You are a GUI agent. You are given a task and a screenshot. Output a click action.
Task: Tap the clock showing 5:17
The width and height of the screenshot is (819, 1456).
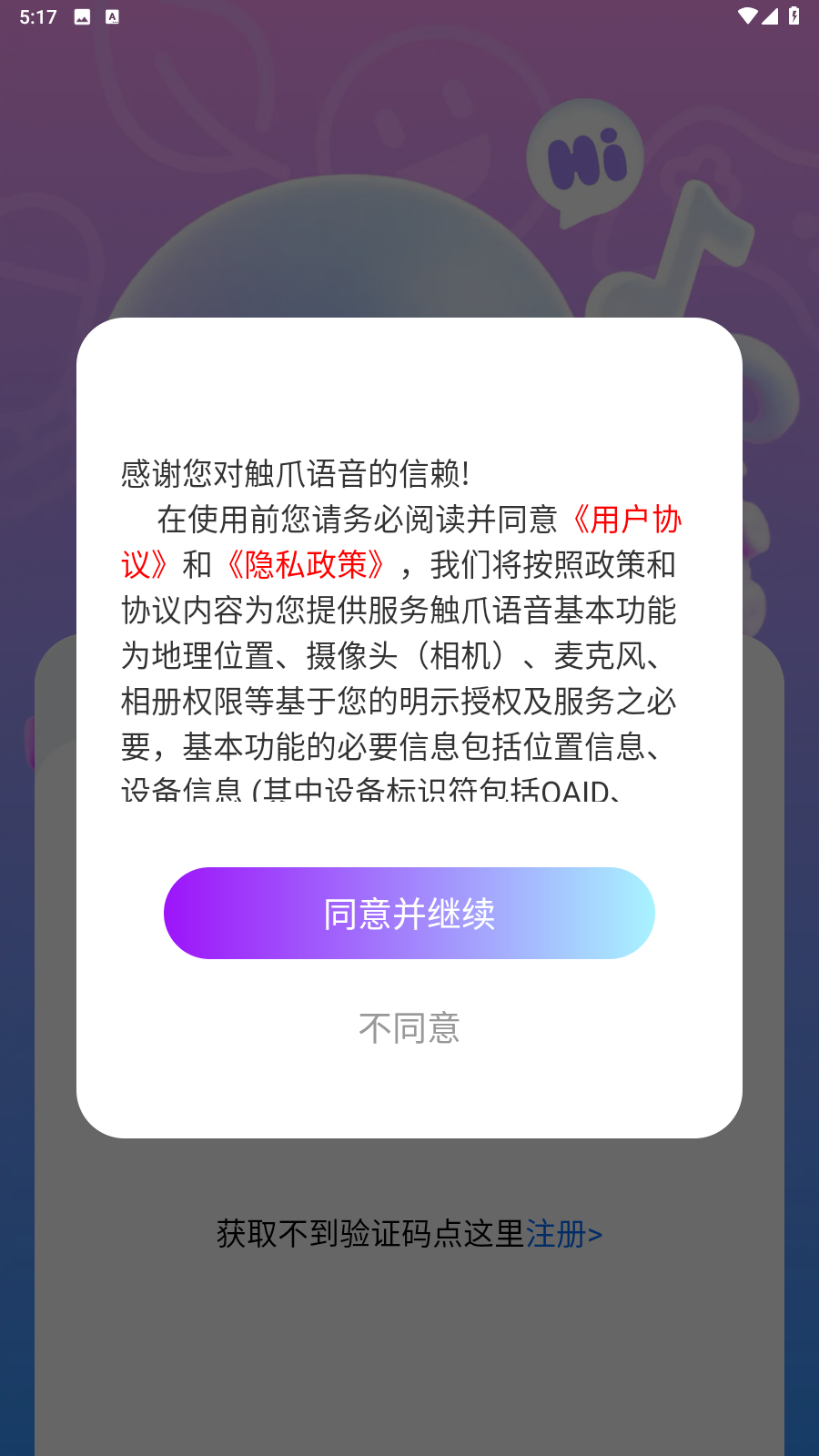(x=38, y=15)
